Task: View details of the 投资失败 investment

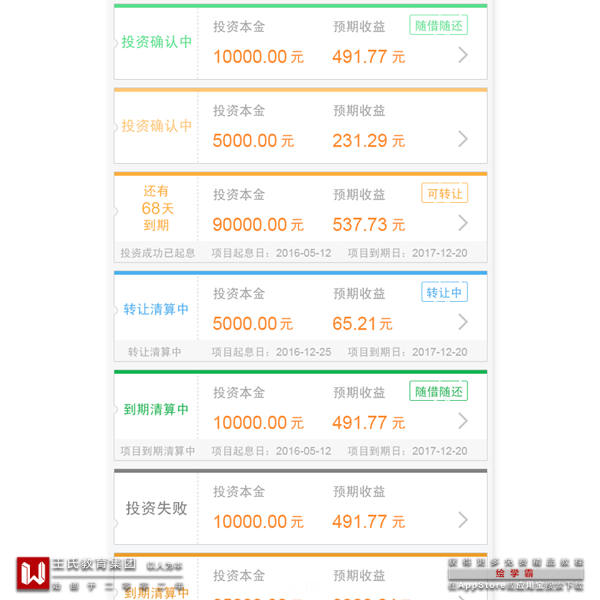Action: coord(300,508)
